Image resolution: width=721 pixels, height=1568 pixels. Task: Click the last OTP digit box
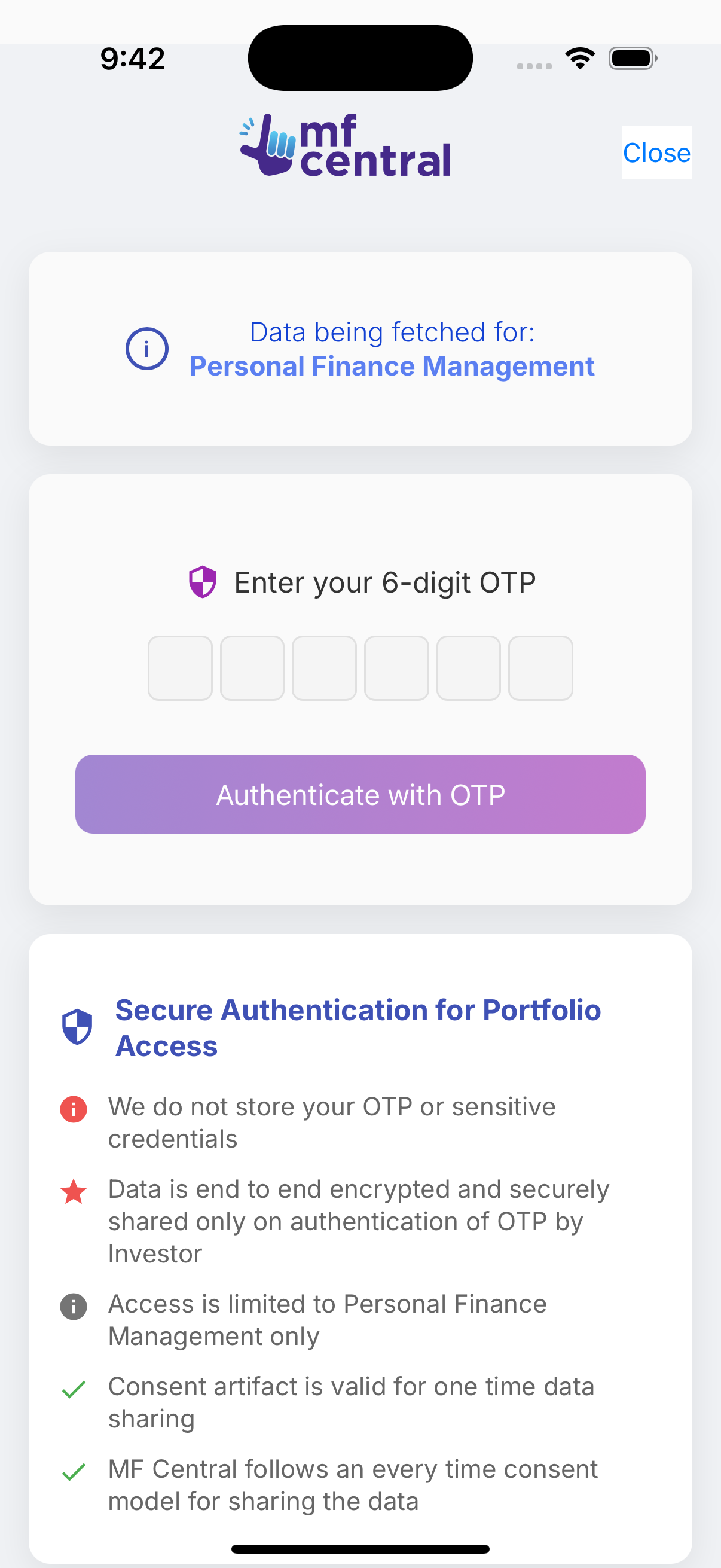point(540,668)
